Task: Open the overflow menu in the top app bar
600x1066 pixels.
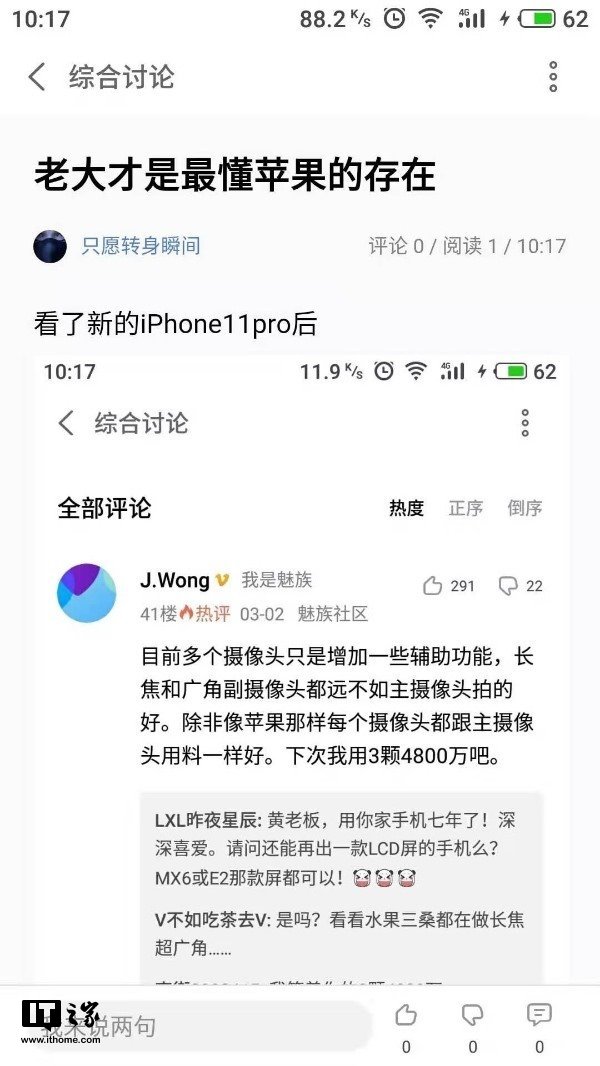Action: pos(553,77)
